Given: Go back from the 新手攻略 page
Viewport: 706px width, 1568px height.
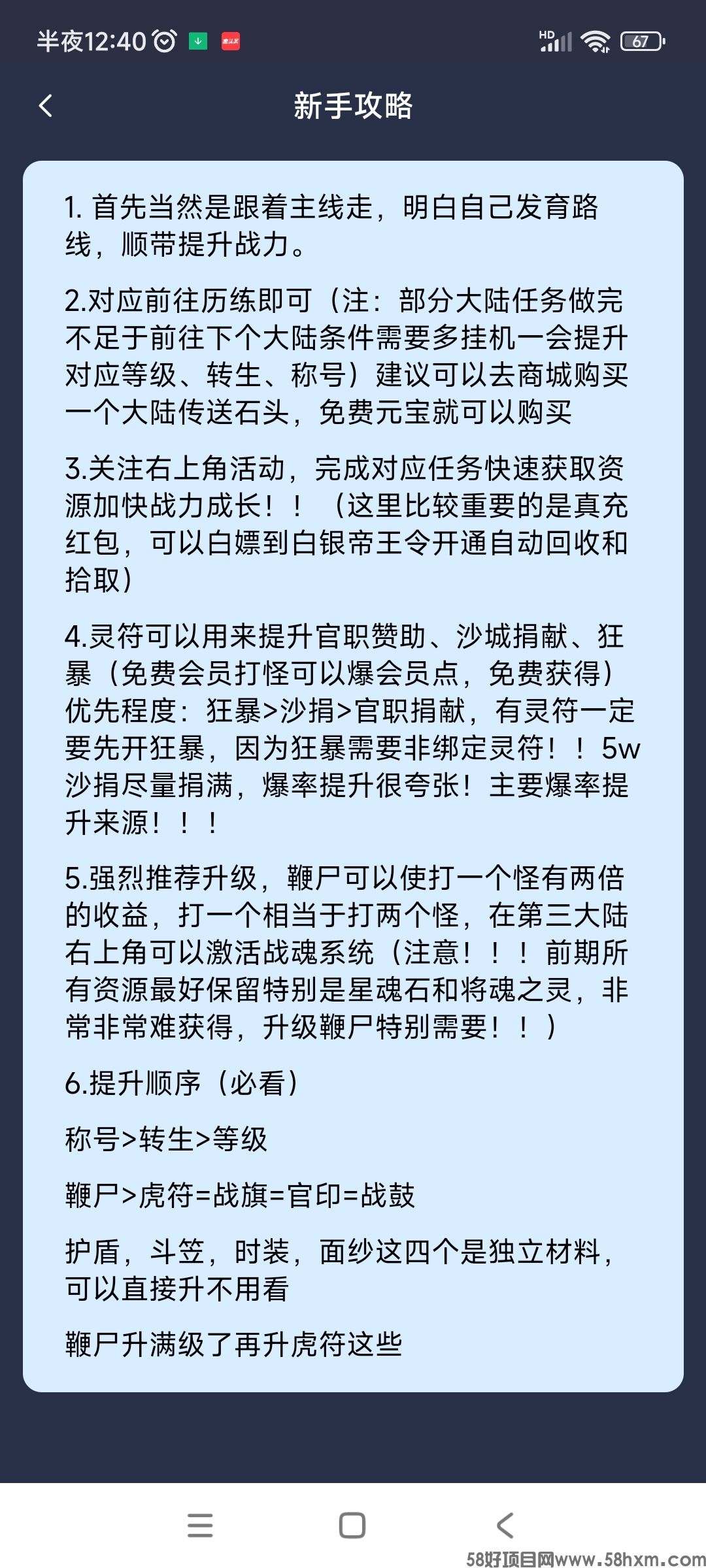Looking at the screenshot, I should tap(46, 106).
